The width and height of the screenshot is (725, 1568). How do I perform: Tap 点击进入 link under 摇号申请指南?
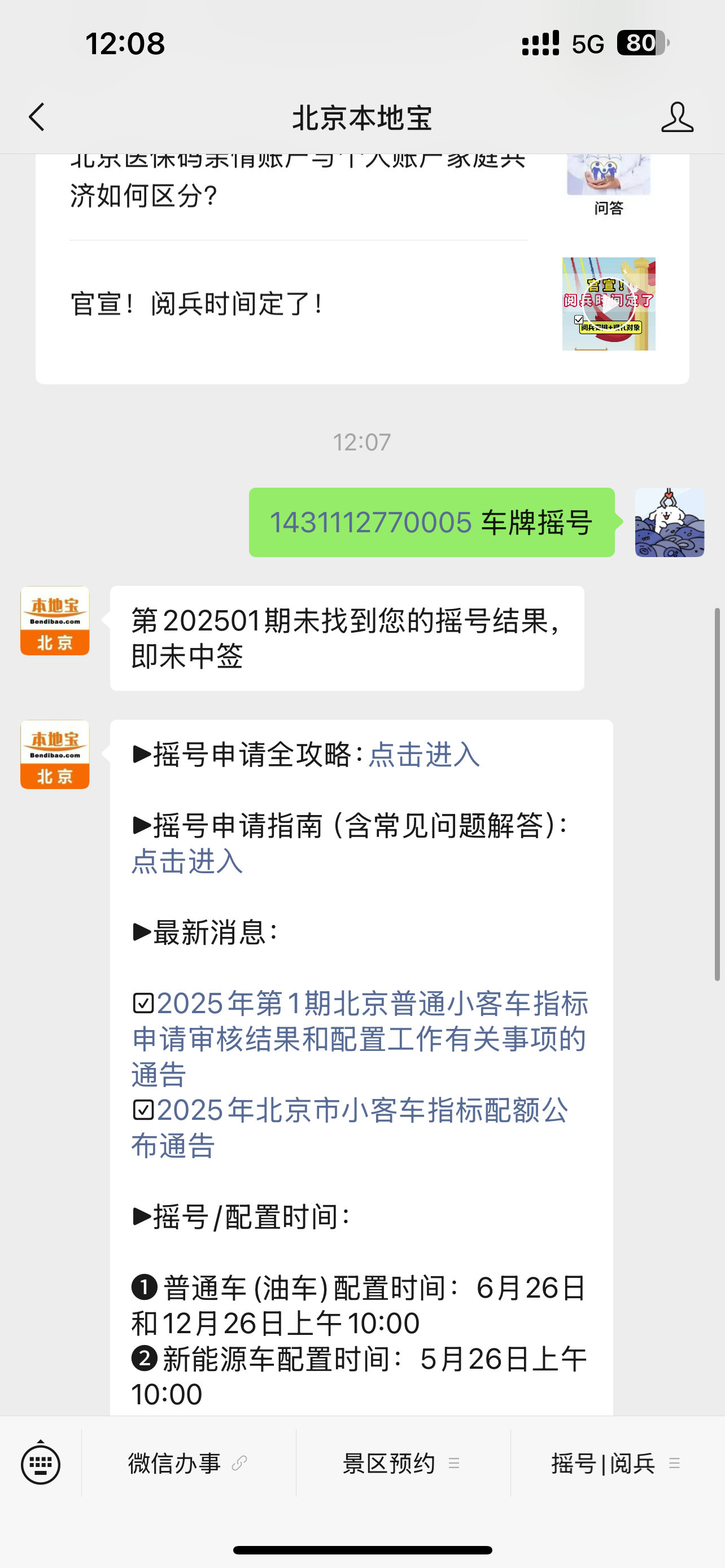tap(187, 861)
